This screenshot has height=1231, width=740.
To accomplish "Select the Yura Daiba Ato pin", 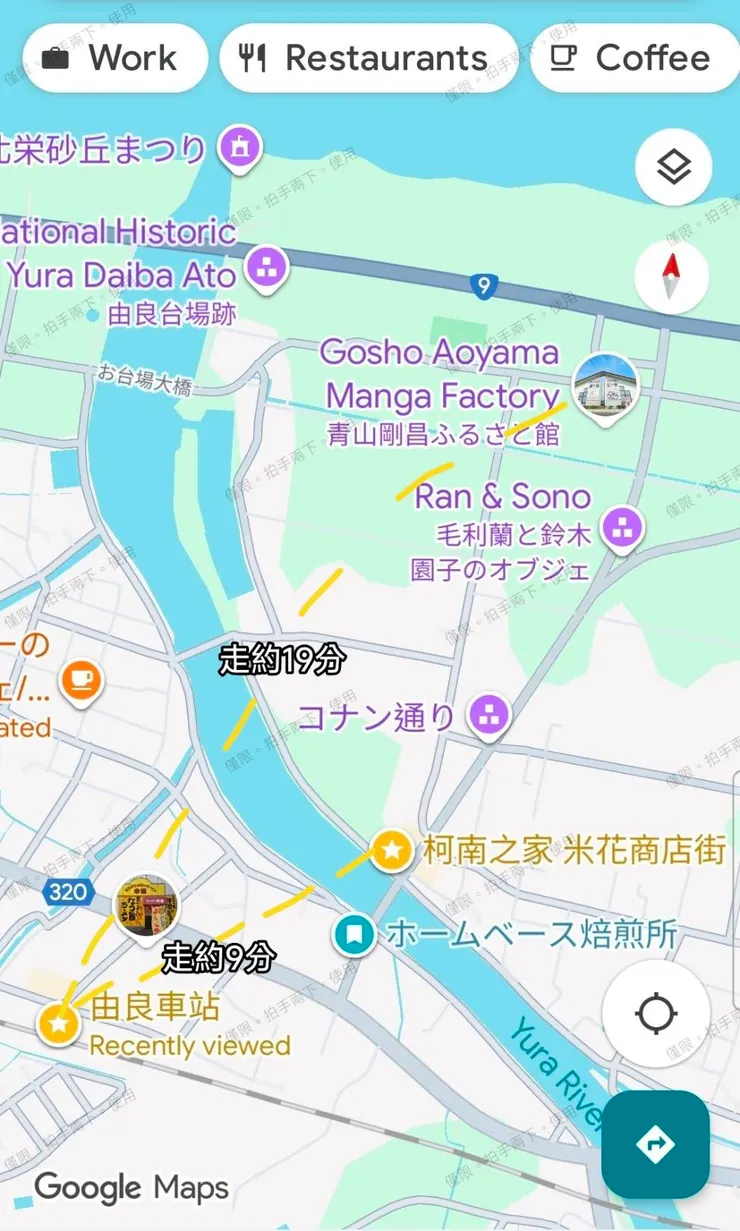I will click(267, 268).
